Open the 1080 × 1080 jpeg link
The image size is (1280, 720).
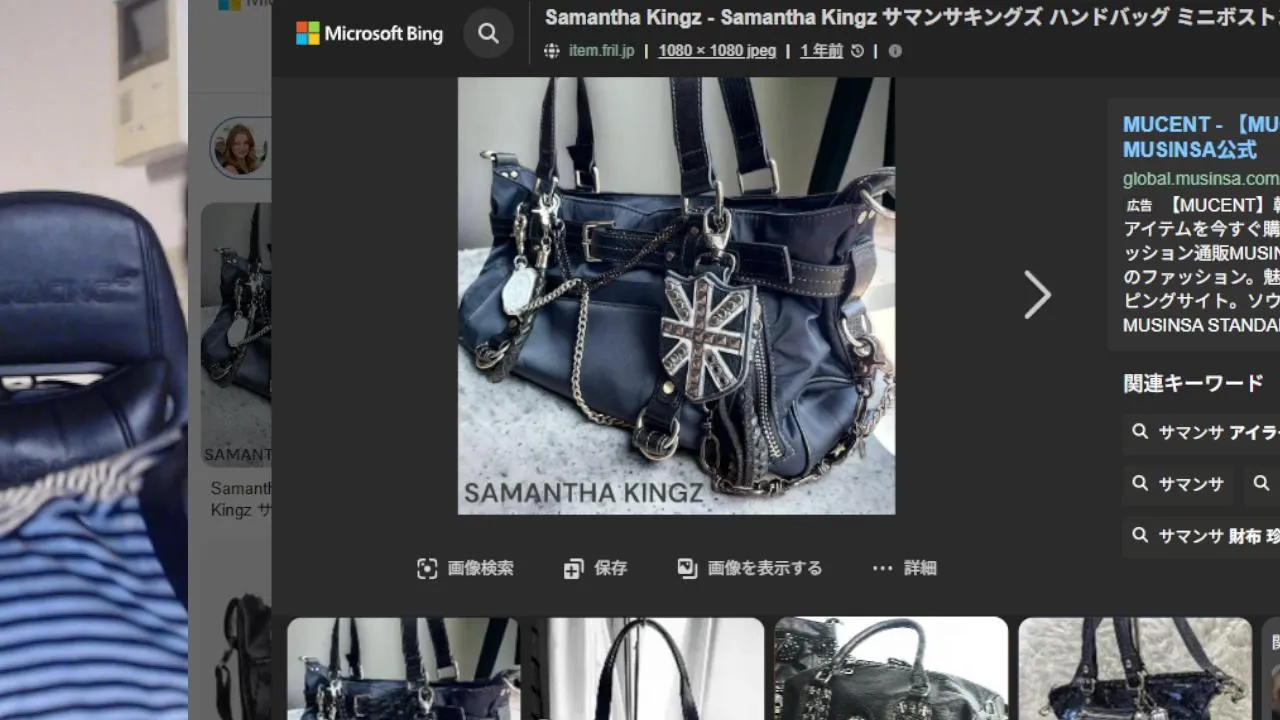click(x=717, y=51)
